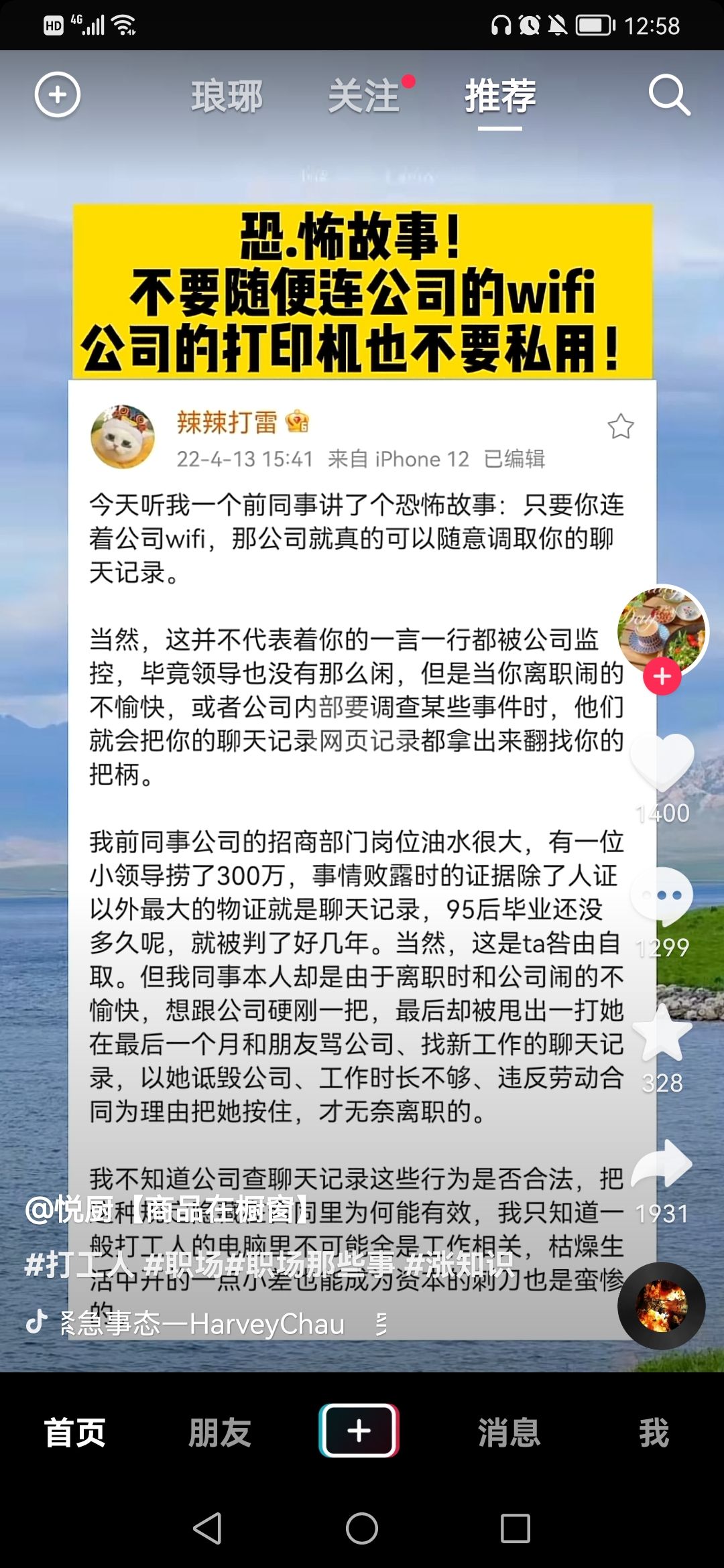Tap the circled plus icon in header
The height and width of the screenshot is (1568, 724).
pos(58,94)
